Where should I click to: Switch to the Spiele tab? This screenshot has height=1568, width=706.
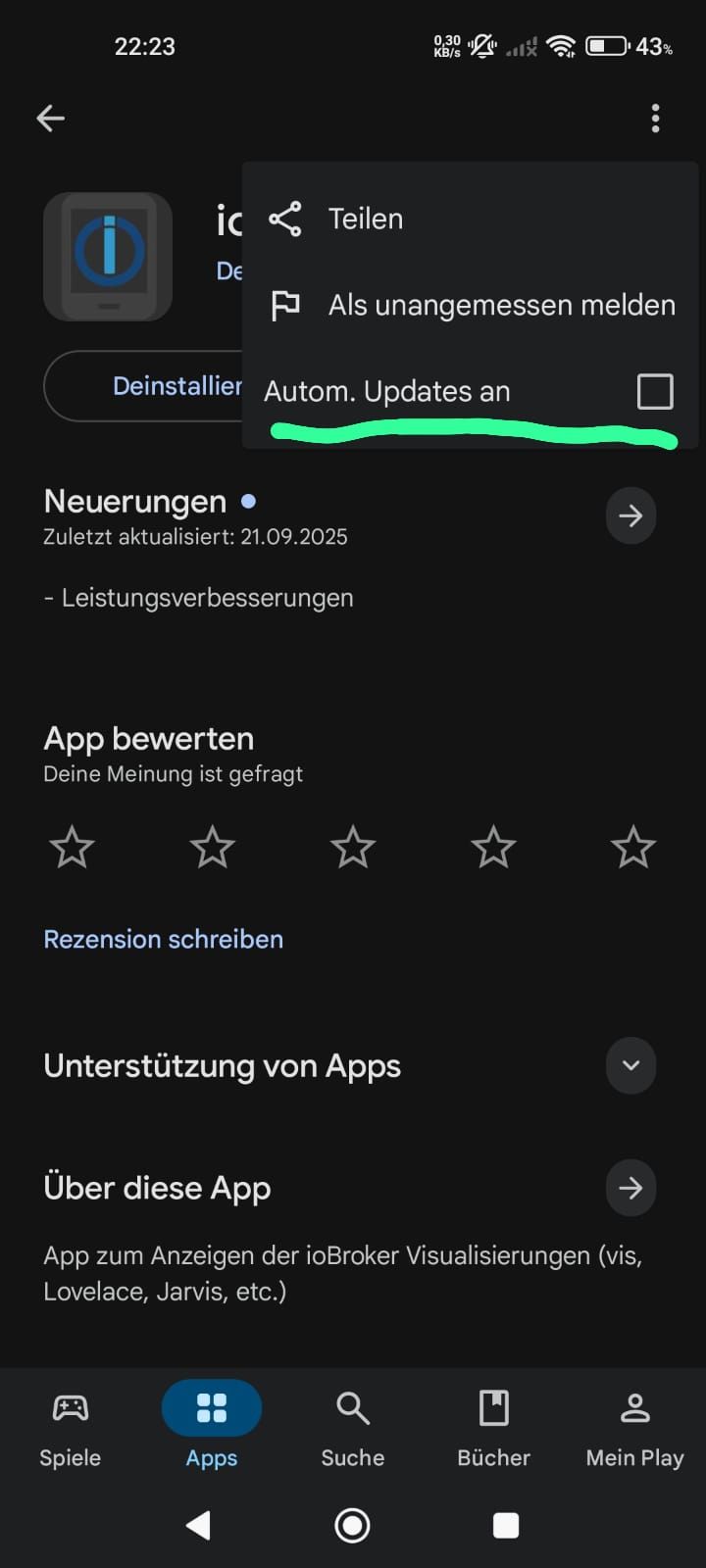(71, 1427)
